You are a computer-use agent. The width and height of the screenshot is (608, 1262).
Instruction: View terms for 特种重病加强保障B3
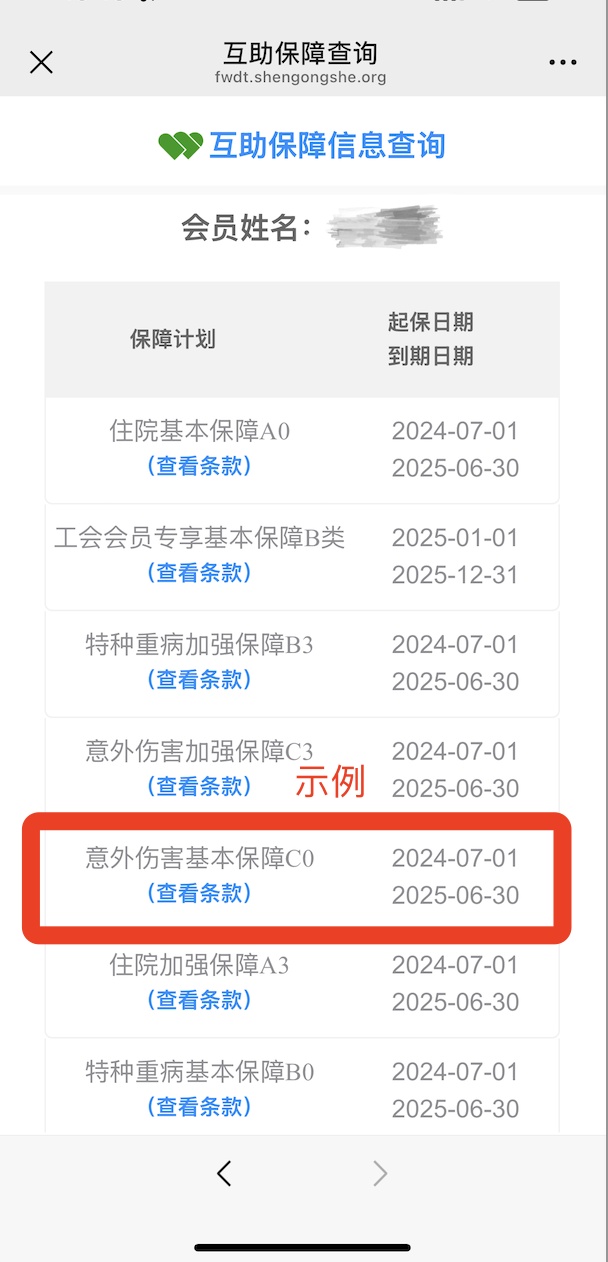pos(199,680)
